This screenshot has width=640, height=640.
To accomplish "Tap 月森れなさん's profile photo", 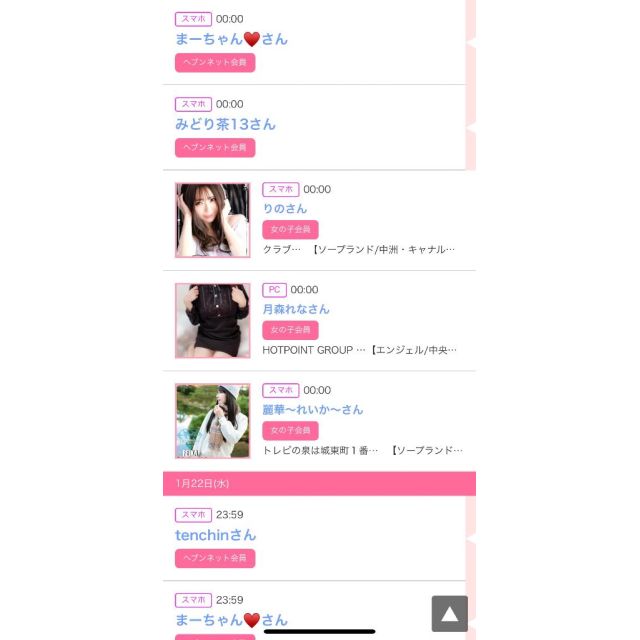I will [212, 320].
